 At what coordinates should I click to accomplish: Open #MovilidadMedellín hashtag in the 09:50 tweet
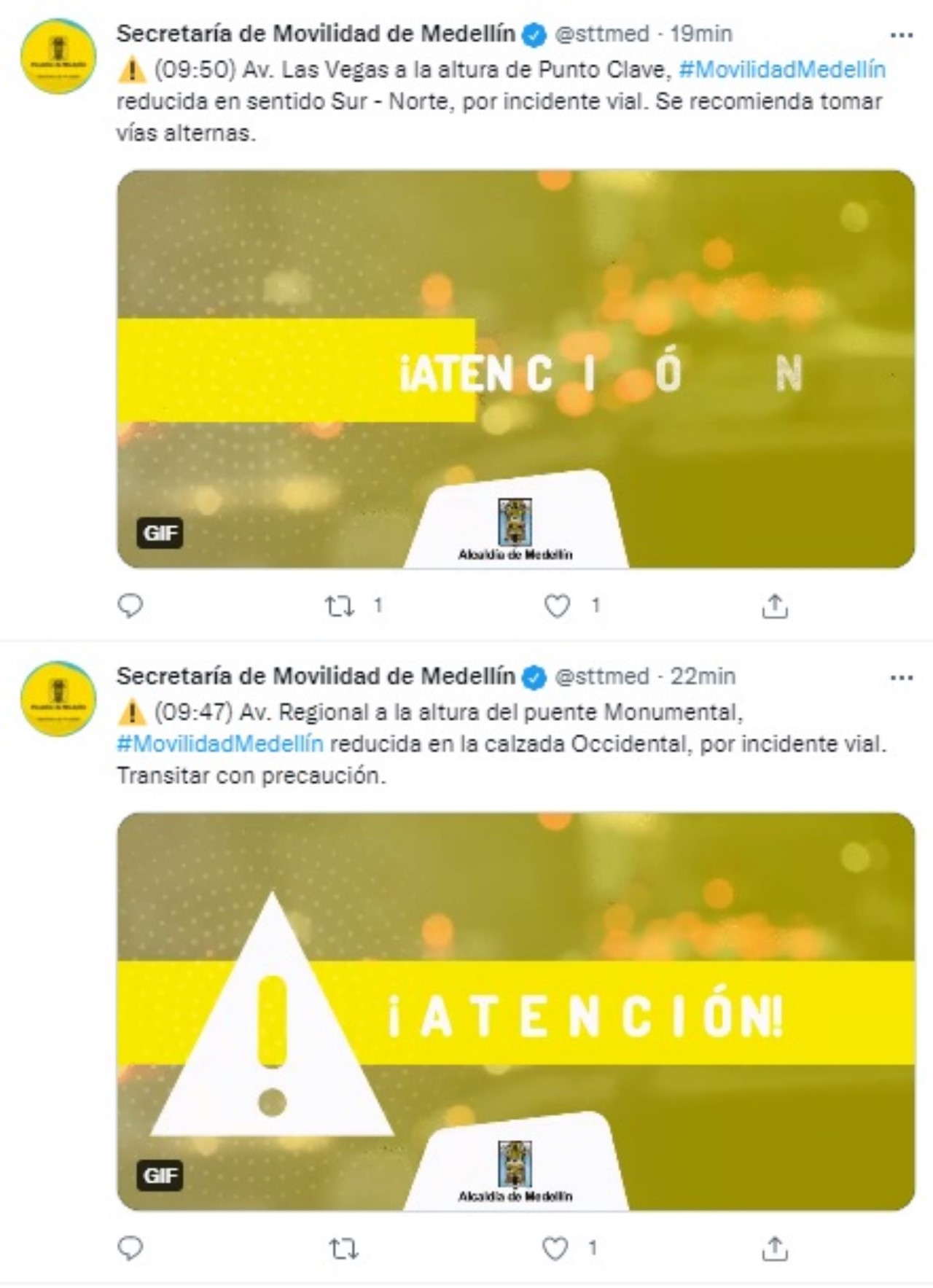tap(781, 69)
